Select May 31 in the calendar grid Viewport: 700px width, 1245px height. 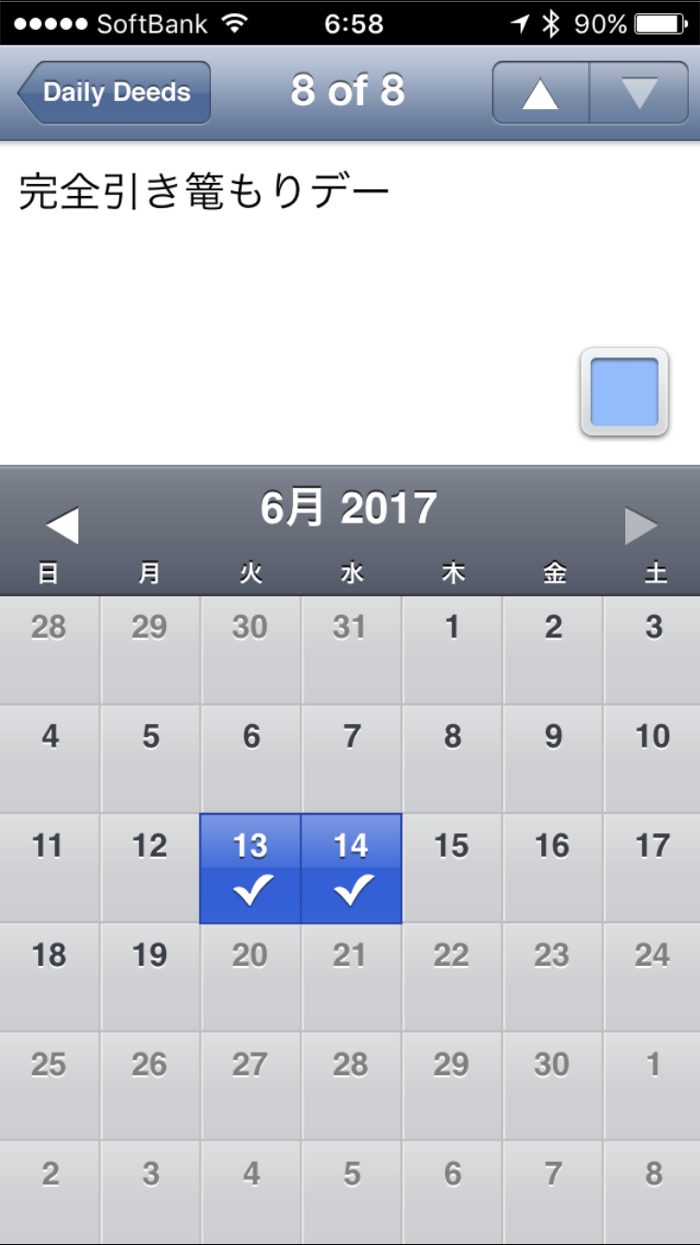(x=351, y=650)
